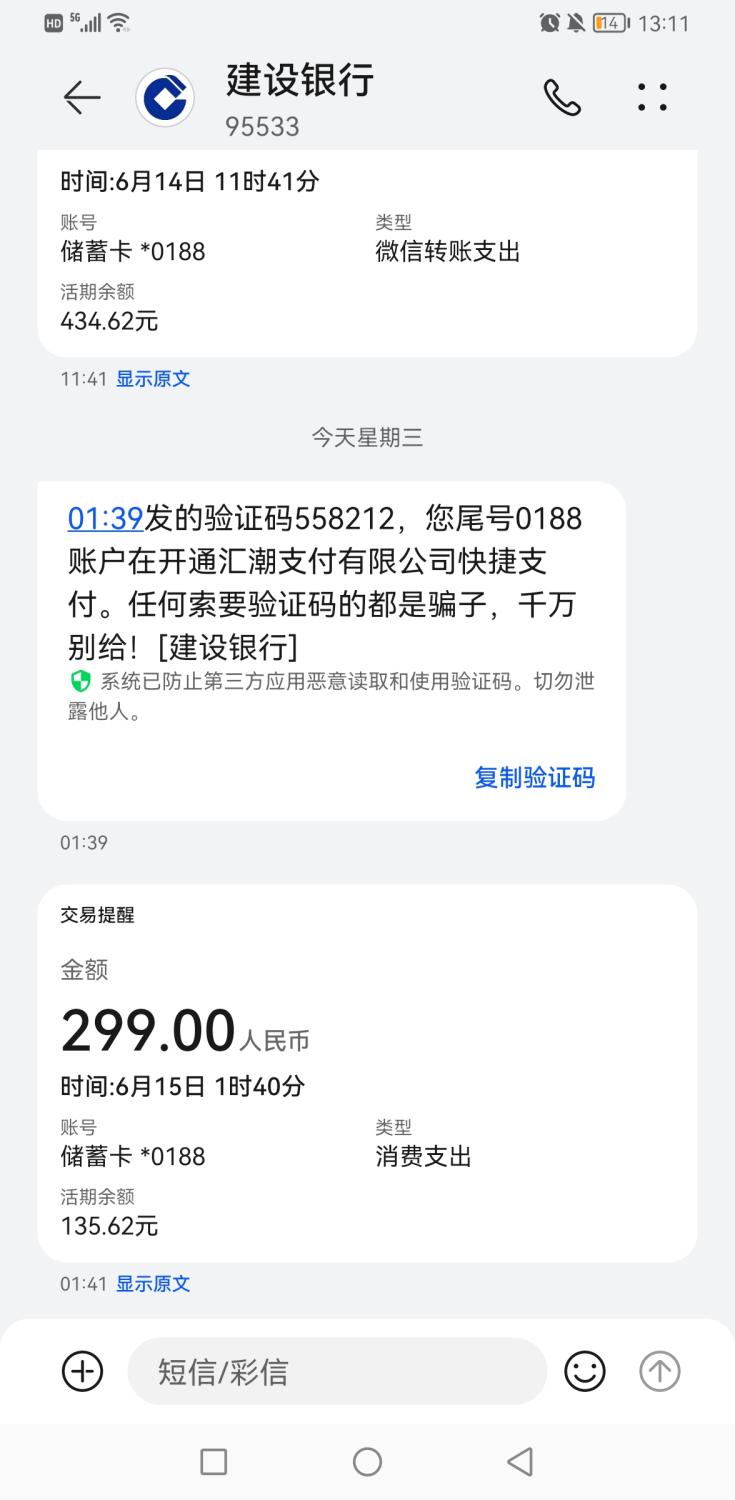
Task: Send the message with the arrow icon
Action: (660, 1371)
